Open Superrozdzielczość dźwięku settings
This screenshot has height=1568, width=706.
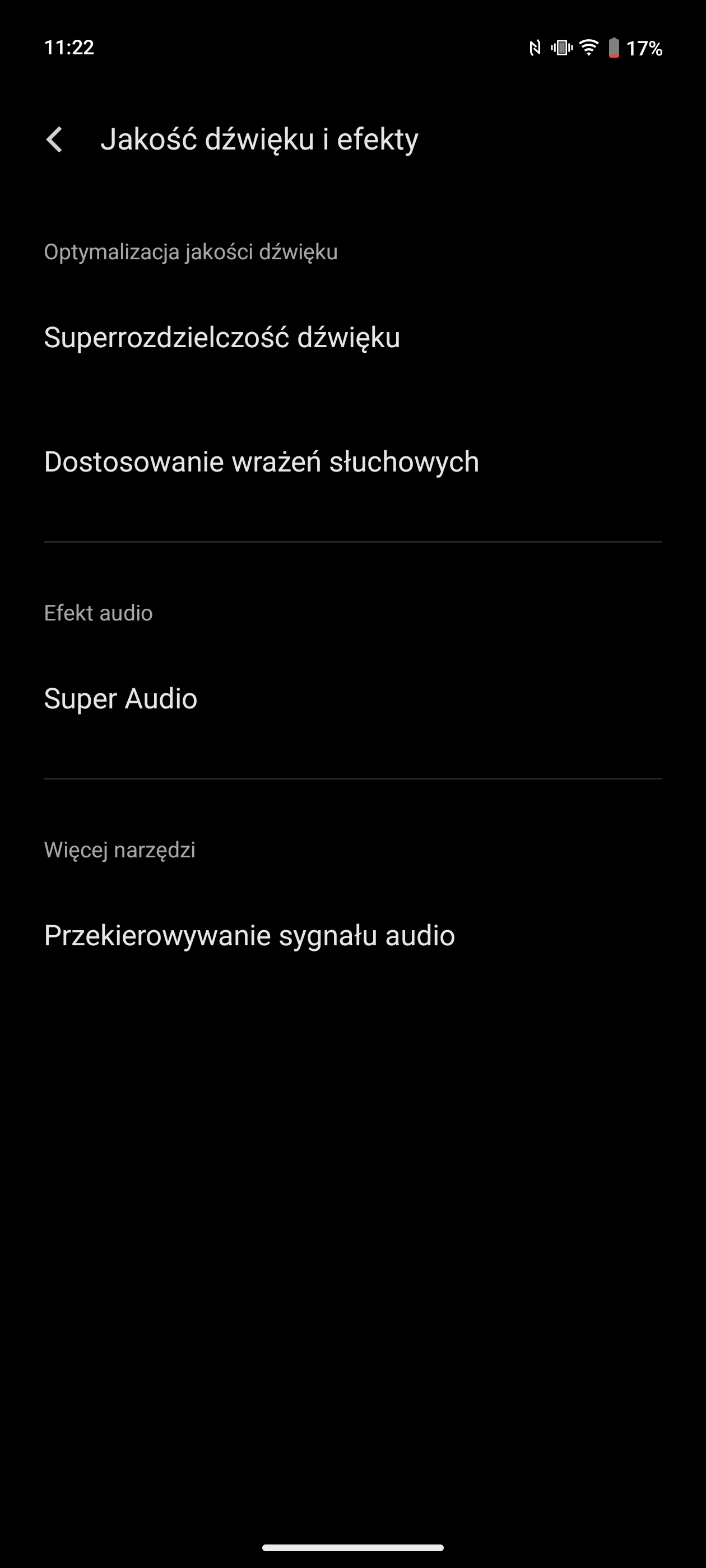coord(352,338)
